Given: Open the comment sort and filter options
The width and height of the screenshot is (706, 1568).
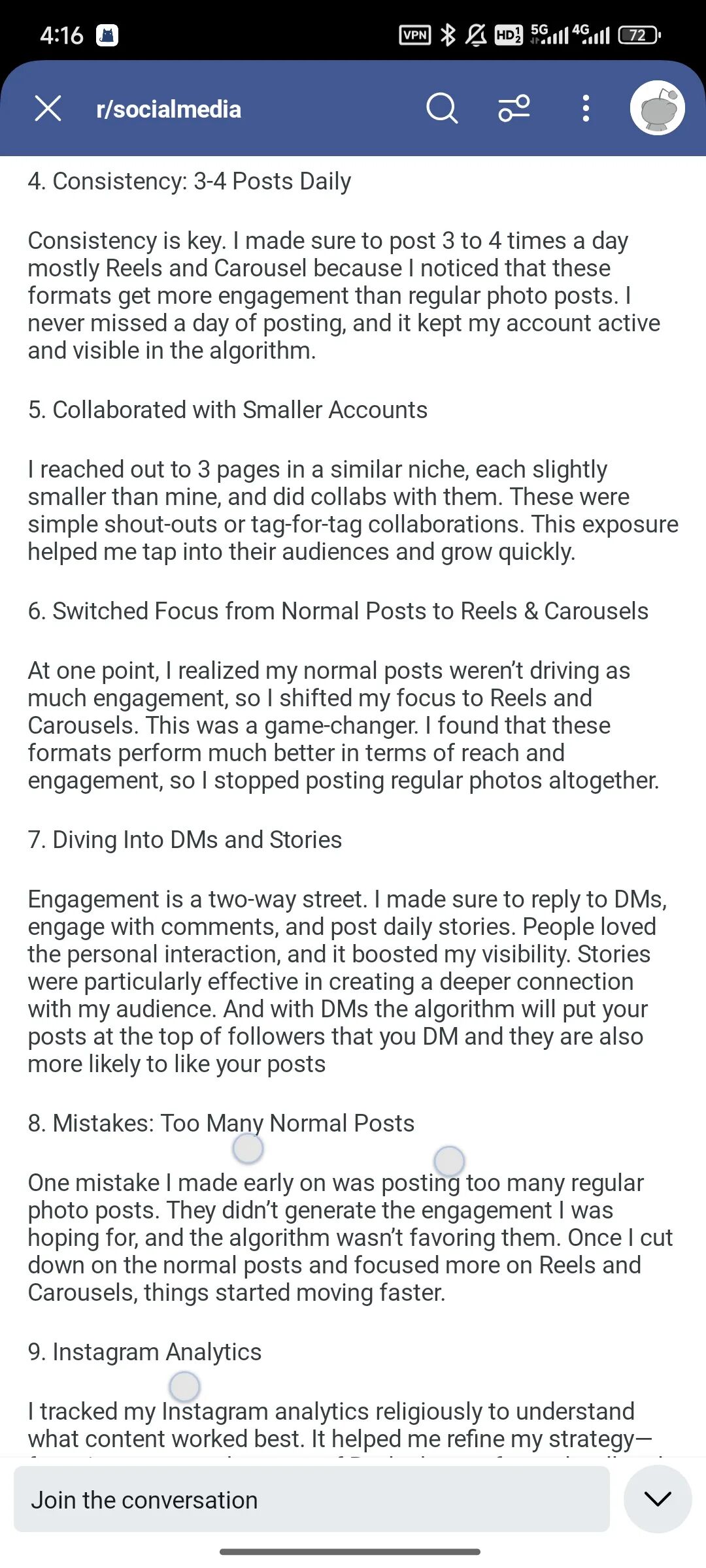Looking at the screenshot, I should (514, 108).
